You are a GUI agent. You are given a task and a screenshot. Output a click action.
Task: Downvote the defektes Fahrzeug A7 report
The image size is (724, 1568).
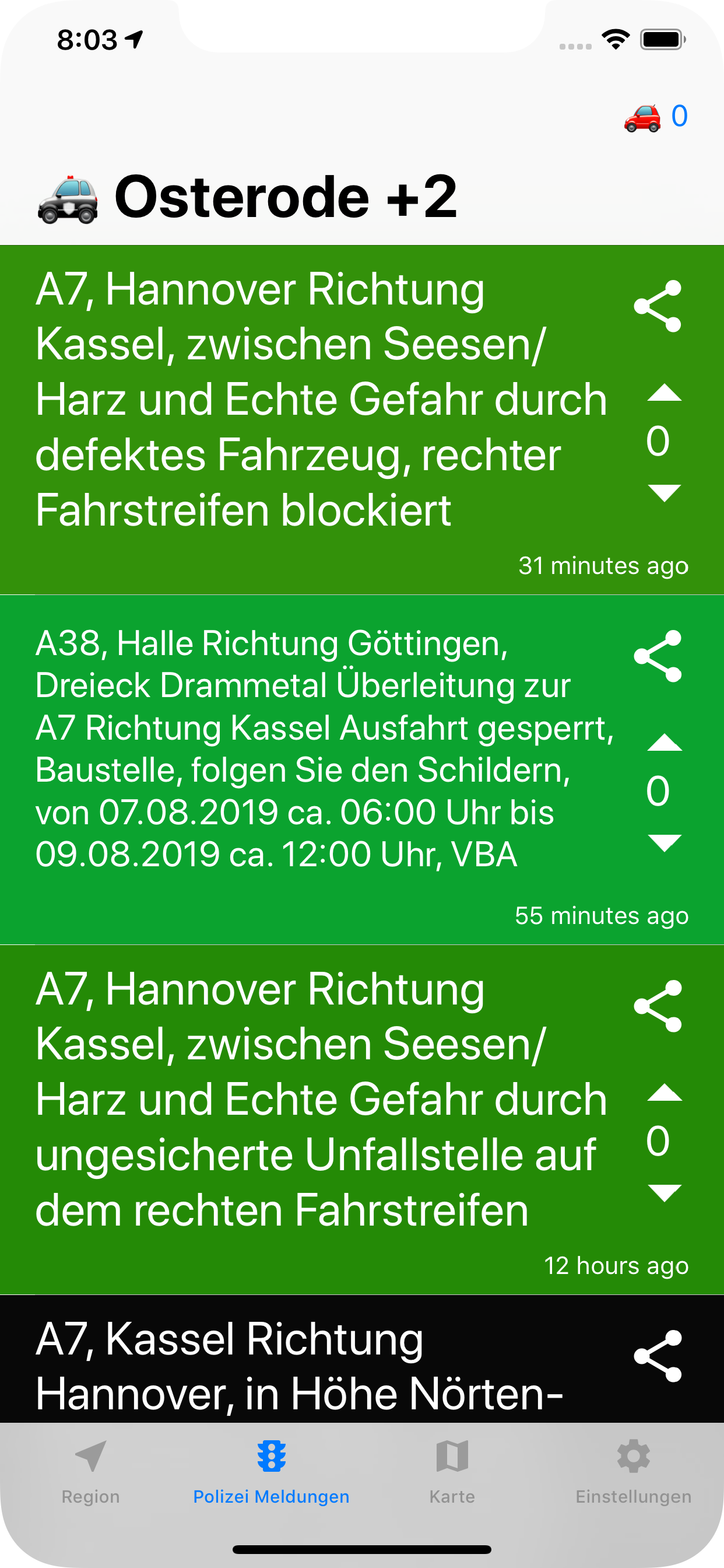pyautogui.click(x=665, y=492)
